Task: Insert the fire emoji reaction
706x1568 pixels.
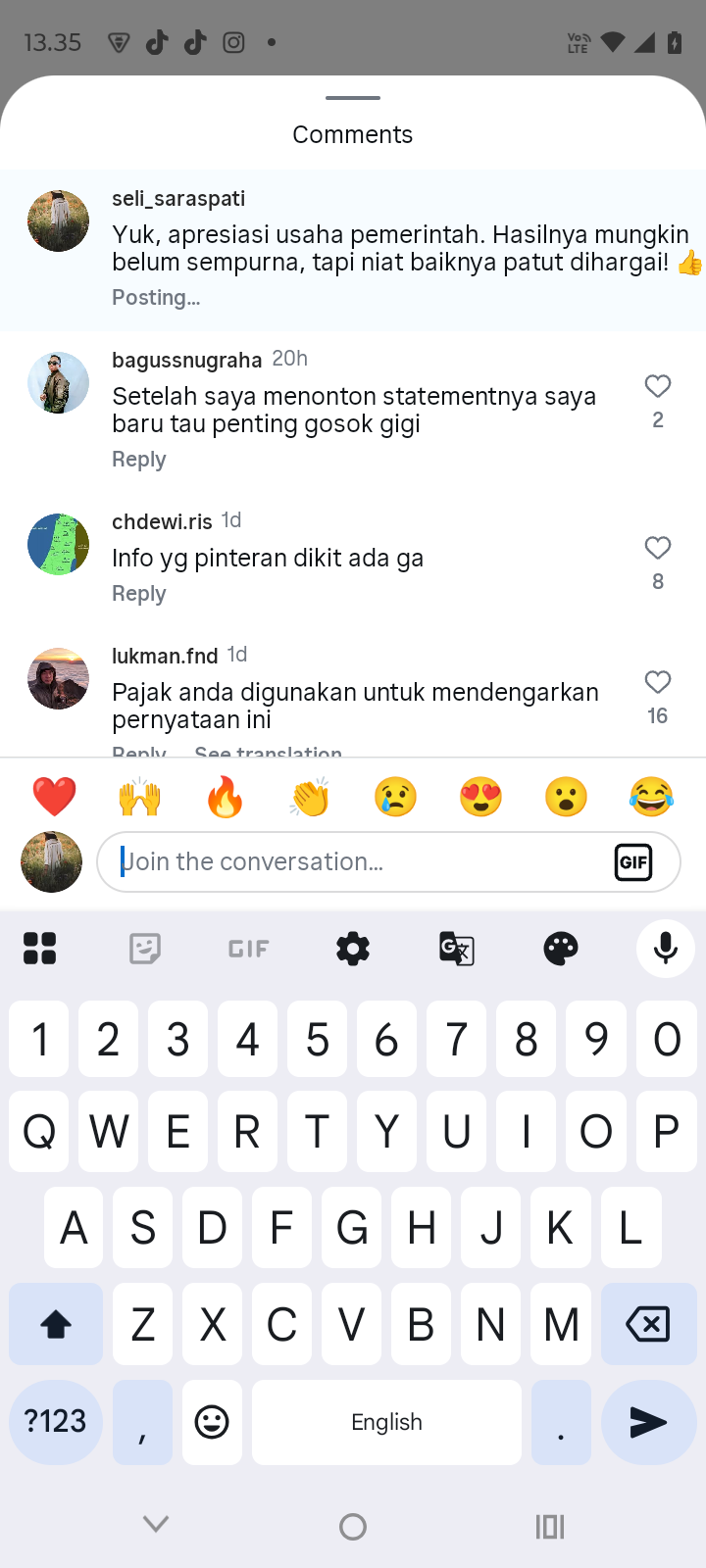Action: pos(225,797)
